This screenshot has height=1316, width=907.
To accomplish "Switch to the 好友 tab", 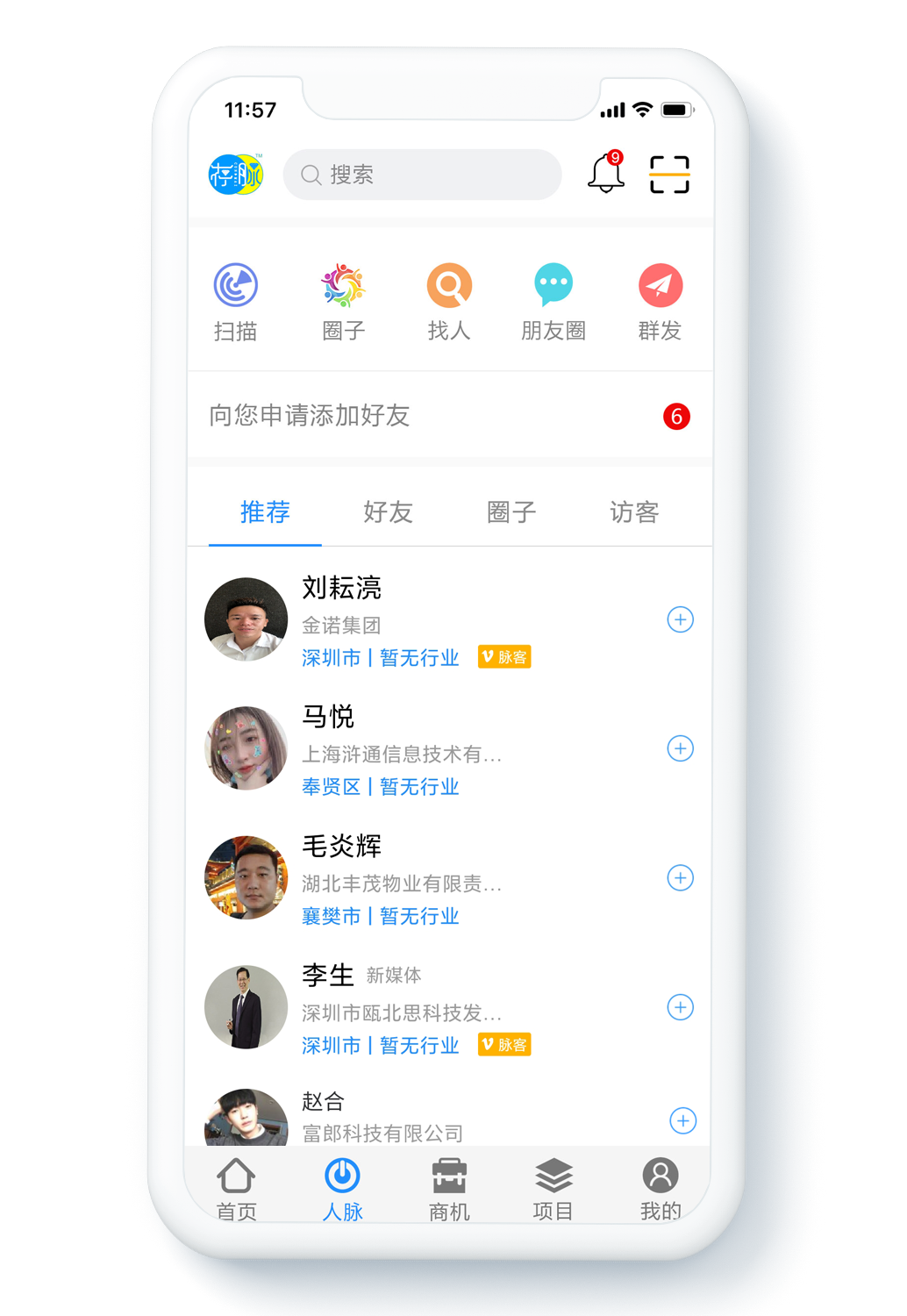I will click(x=388, y=511).
